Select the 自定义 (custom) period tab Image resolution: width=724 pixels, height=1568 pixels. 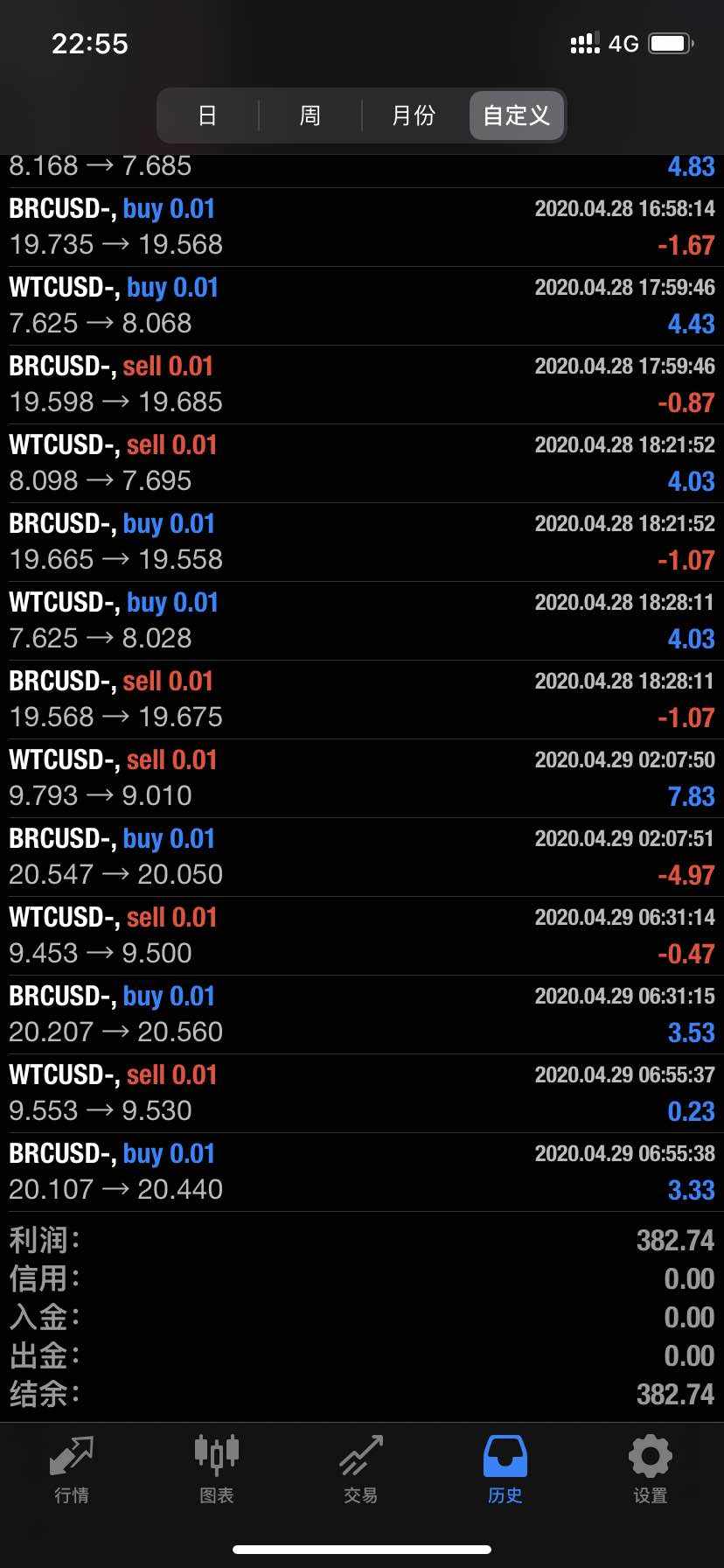pyautogui.click(x=517, y=115)
